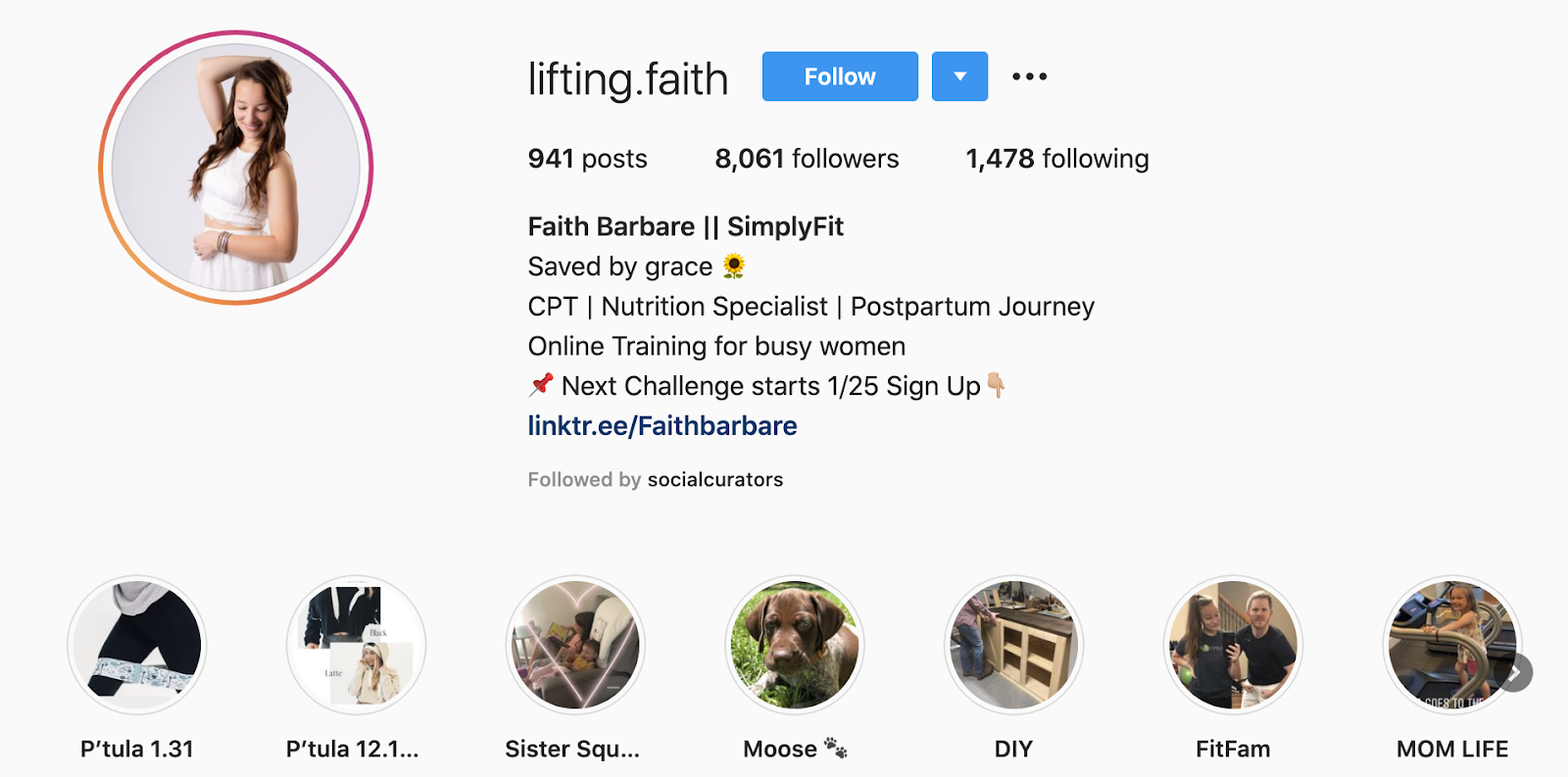The image size is (1568, 777).
Task: Visit the linktr.ee/Faithbarbare link
Action: (662, 426)
